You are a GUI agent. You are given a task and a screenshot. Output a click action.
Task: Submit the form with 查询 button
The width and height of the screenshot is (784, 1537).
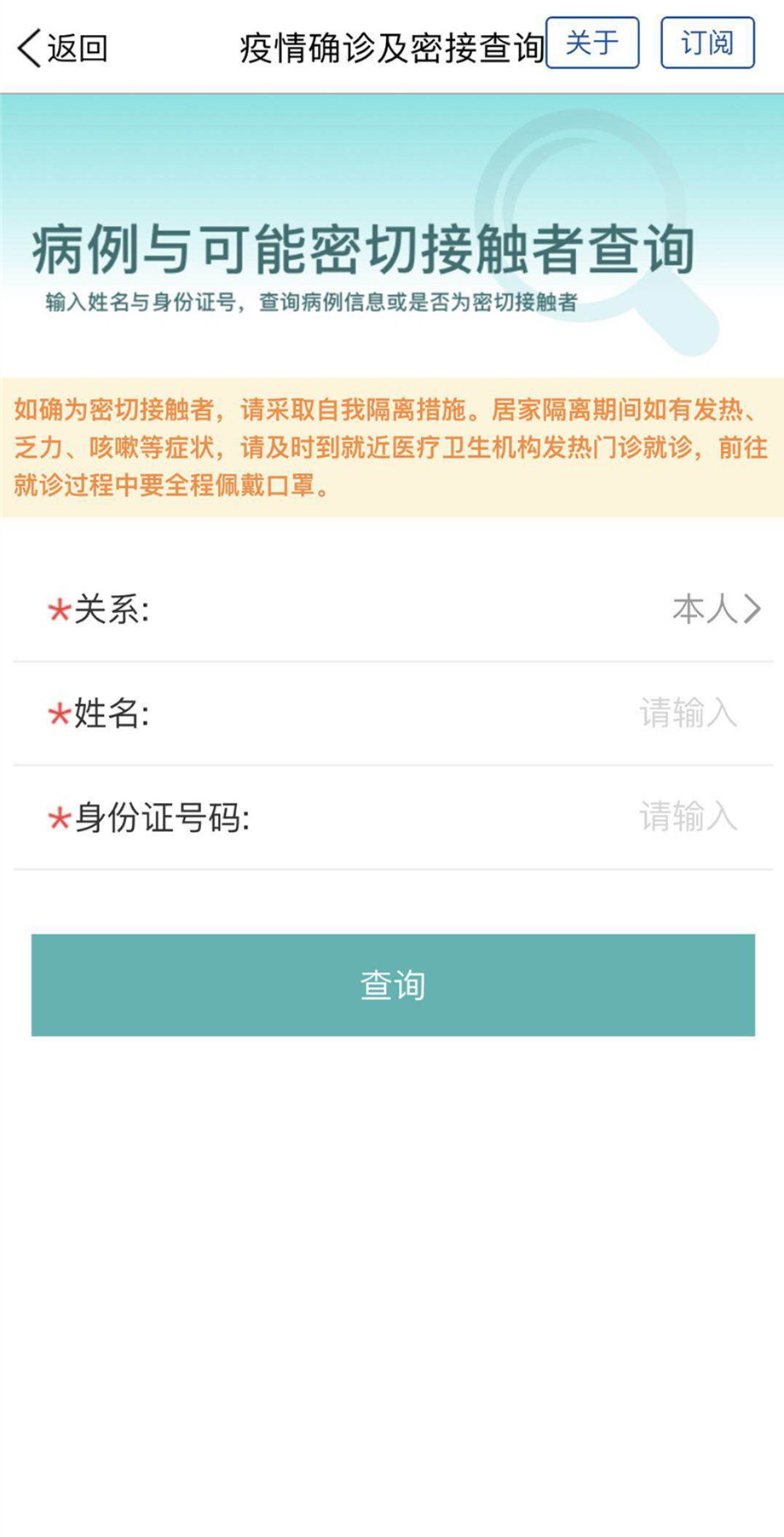(393, 985)
